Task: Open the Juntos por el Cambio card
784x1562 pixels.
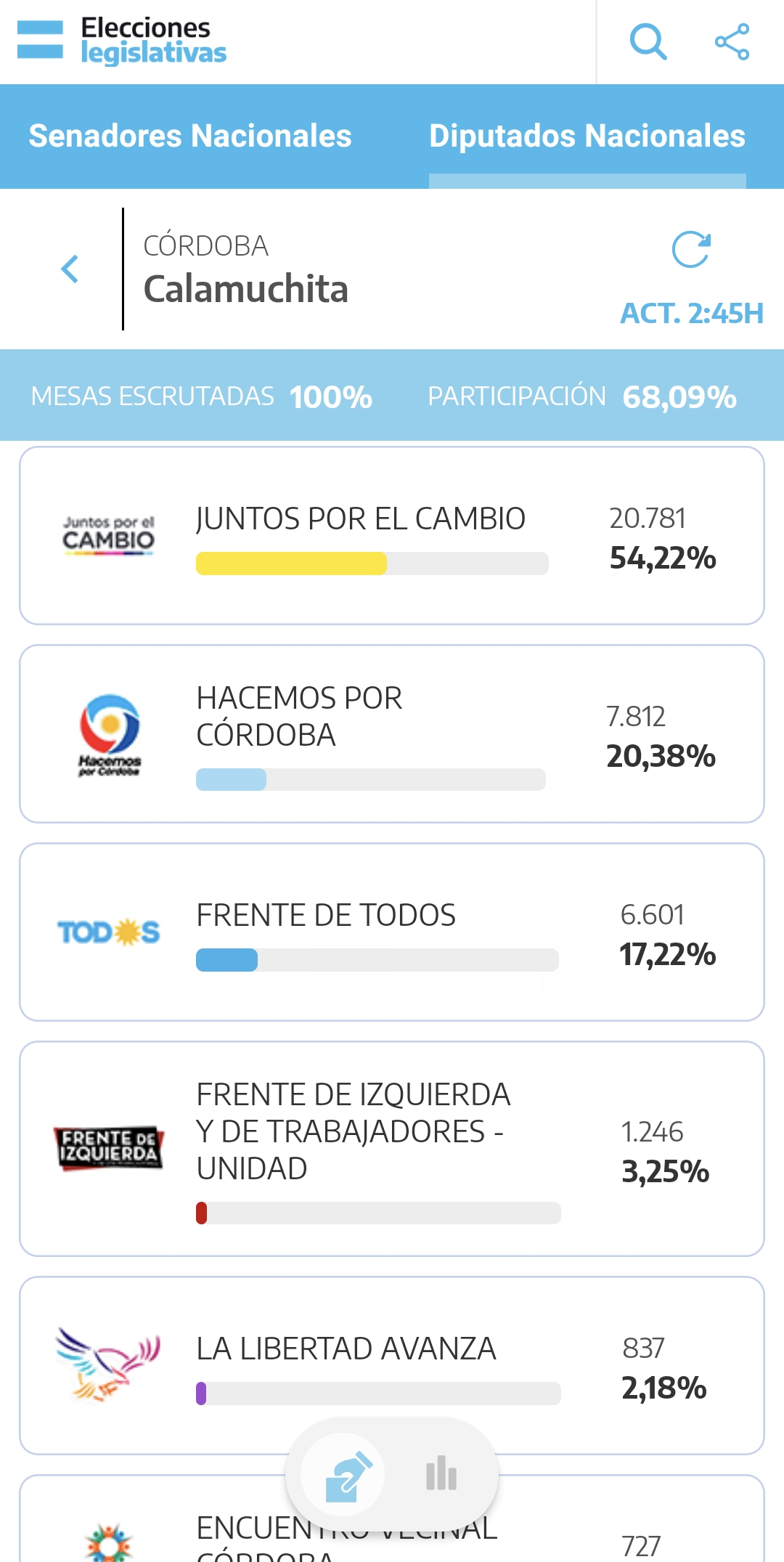Action: tap(392, 536)
